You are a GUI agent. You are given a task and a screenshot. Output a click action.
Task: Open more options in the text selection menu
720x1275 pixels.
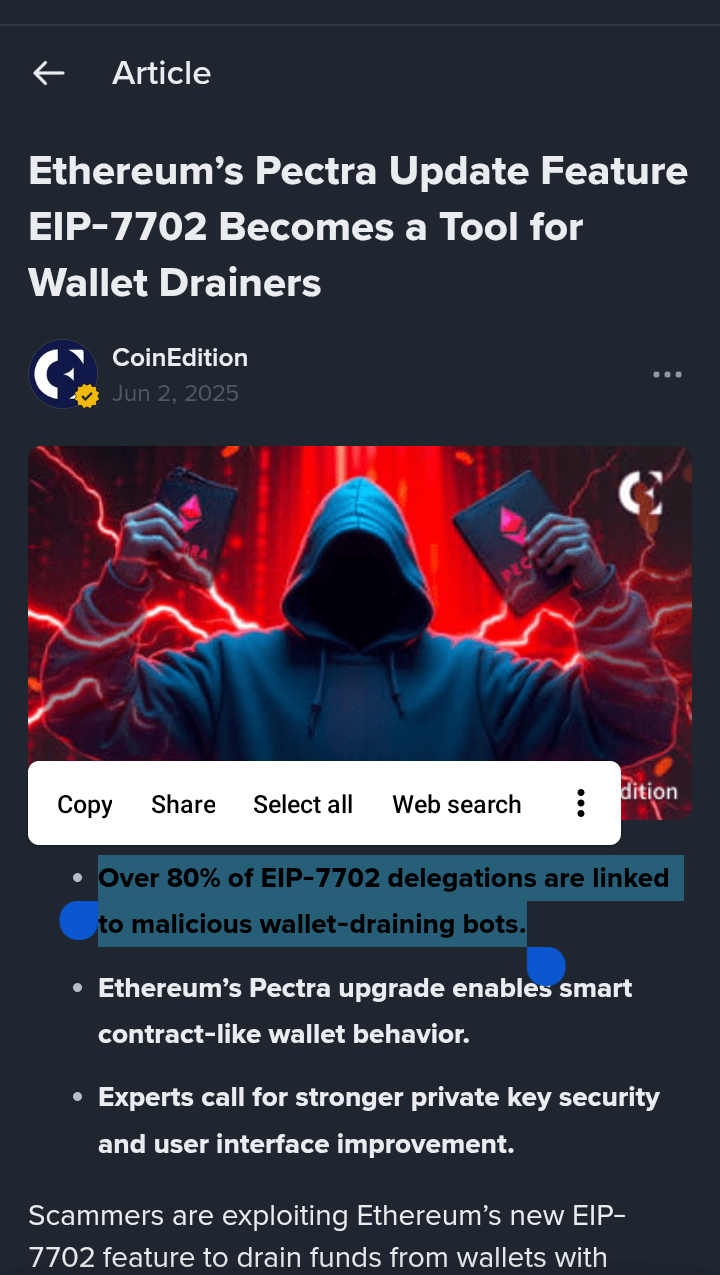click(580, 804)
